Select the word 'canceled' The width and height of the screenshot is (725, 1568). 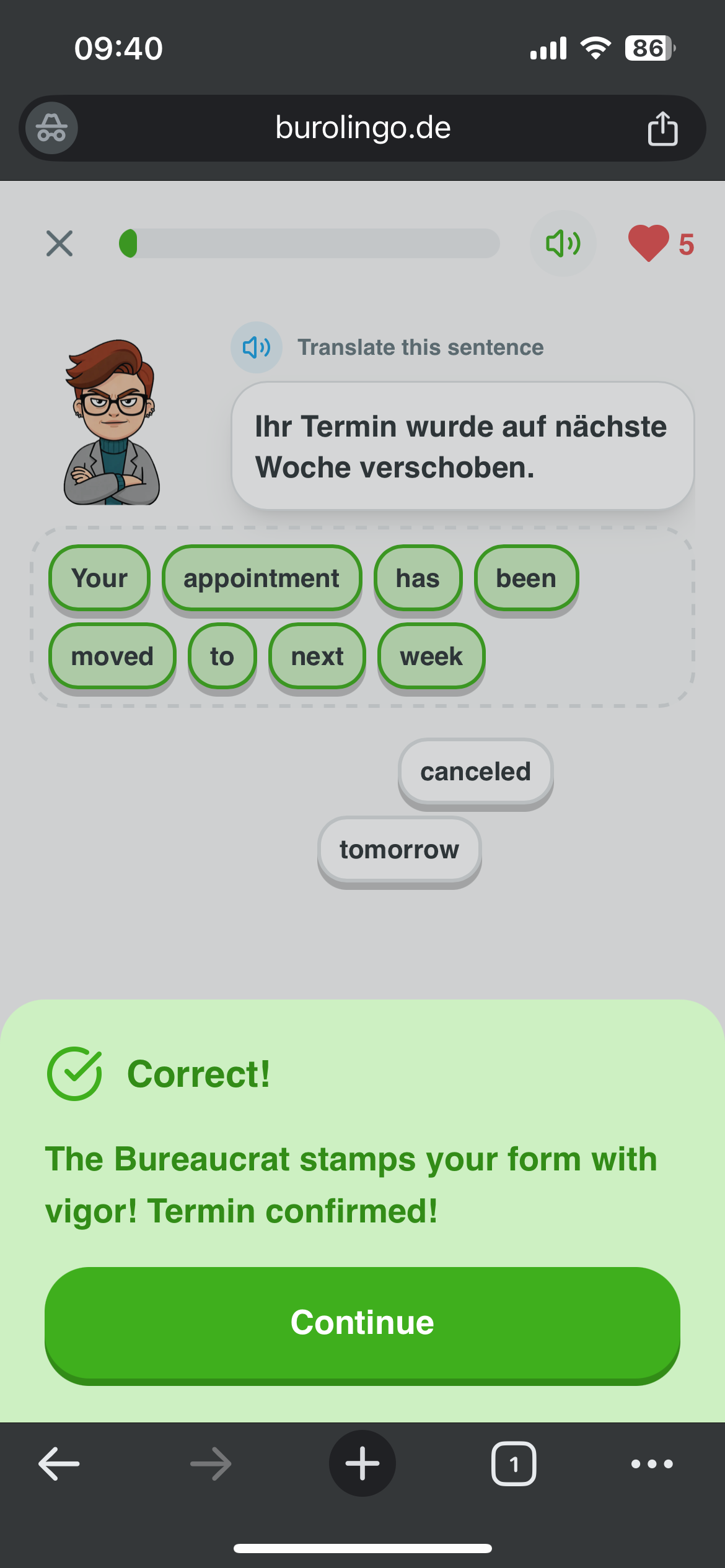pyautogui.click(x=475, y=772)
